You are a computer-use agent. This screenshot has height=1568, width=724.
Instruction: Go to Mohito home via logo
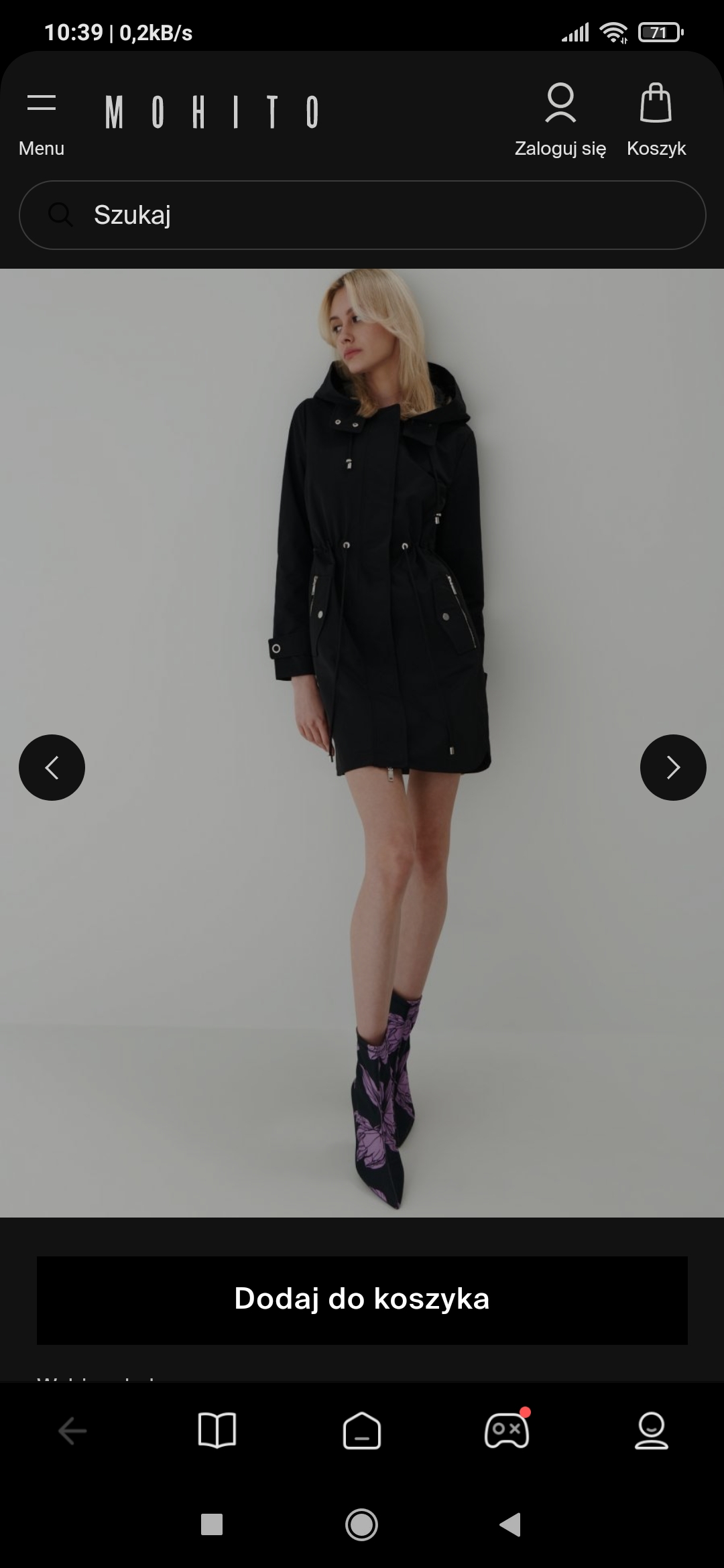(x=212, y=112)
